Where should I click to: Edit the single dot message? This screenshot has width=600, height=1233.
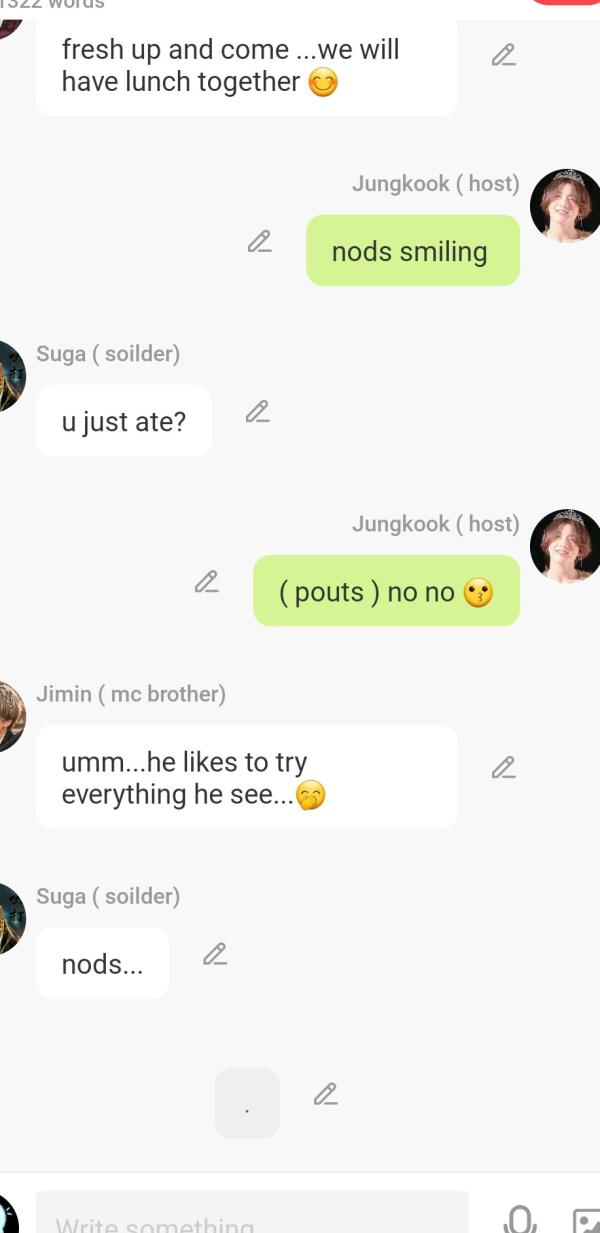(x=326, y=1095)
